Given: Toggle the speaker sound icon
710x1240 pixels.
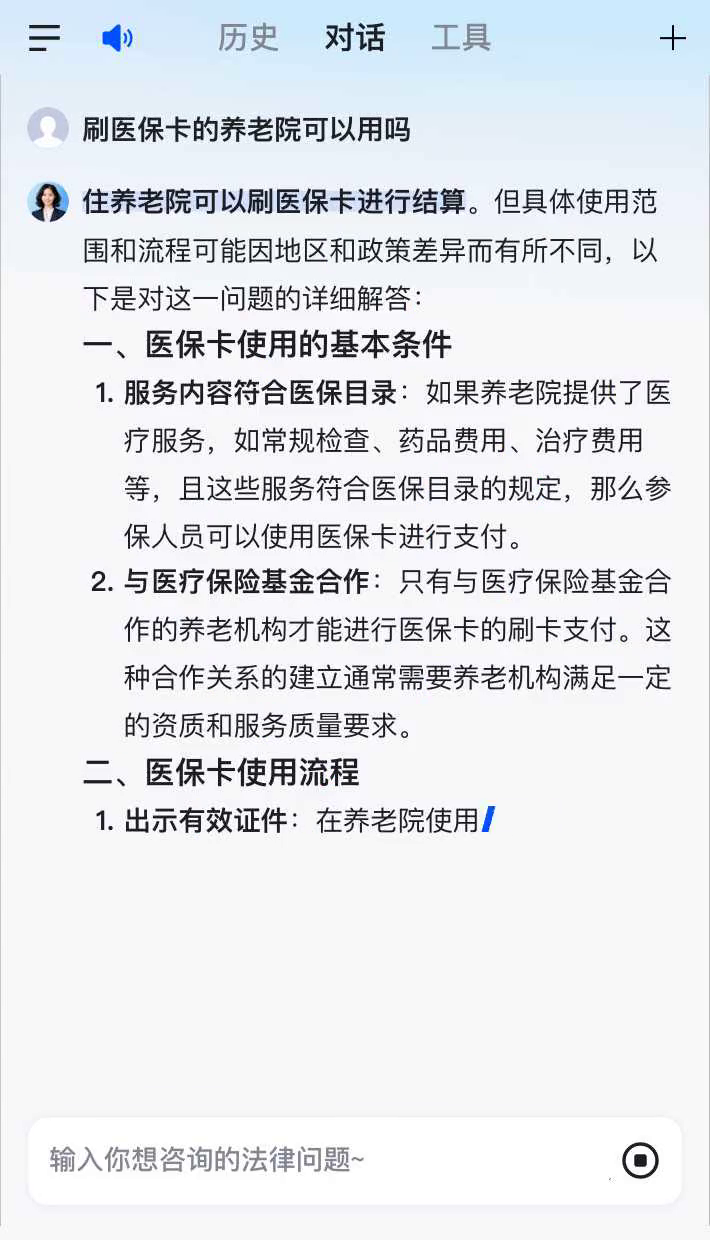Looking at the screenshot, I should point(117,39).
